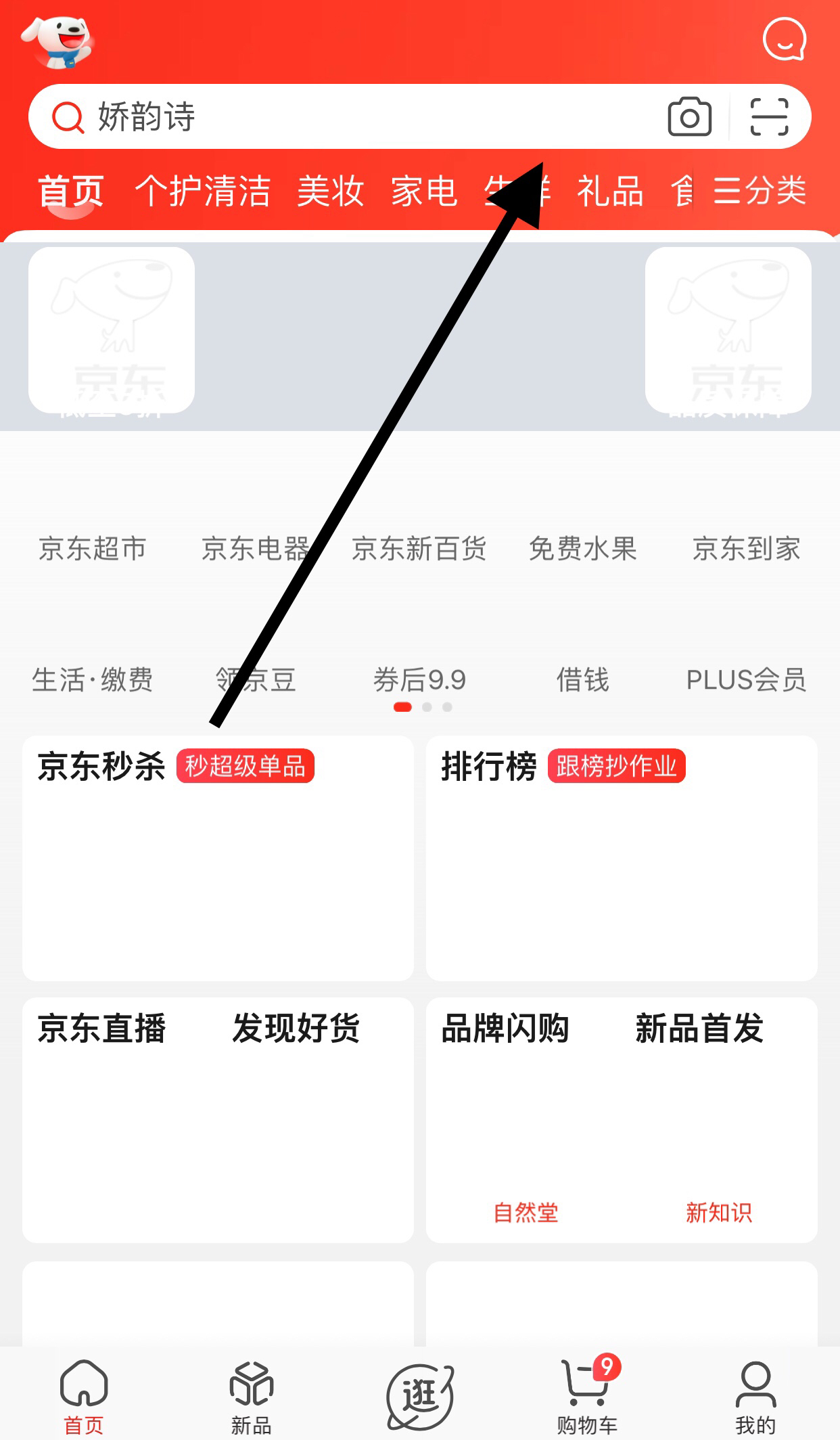
Task: Open the PLUS会员 page
Action: coord(745,681)
